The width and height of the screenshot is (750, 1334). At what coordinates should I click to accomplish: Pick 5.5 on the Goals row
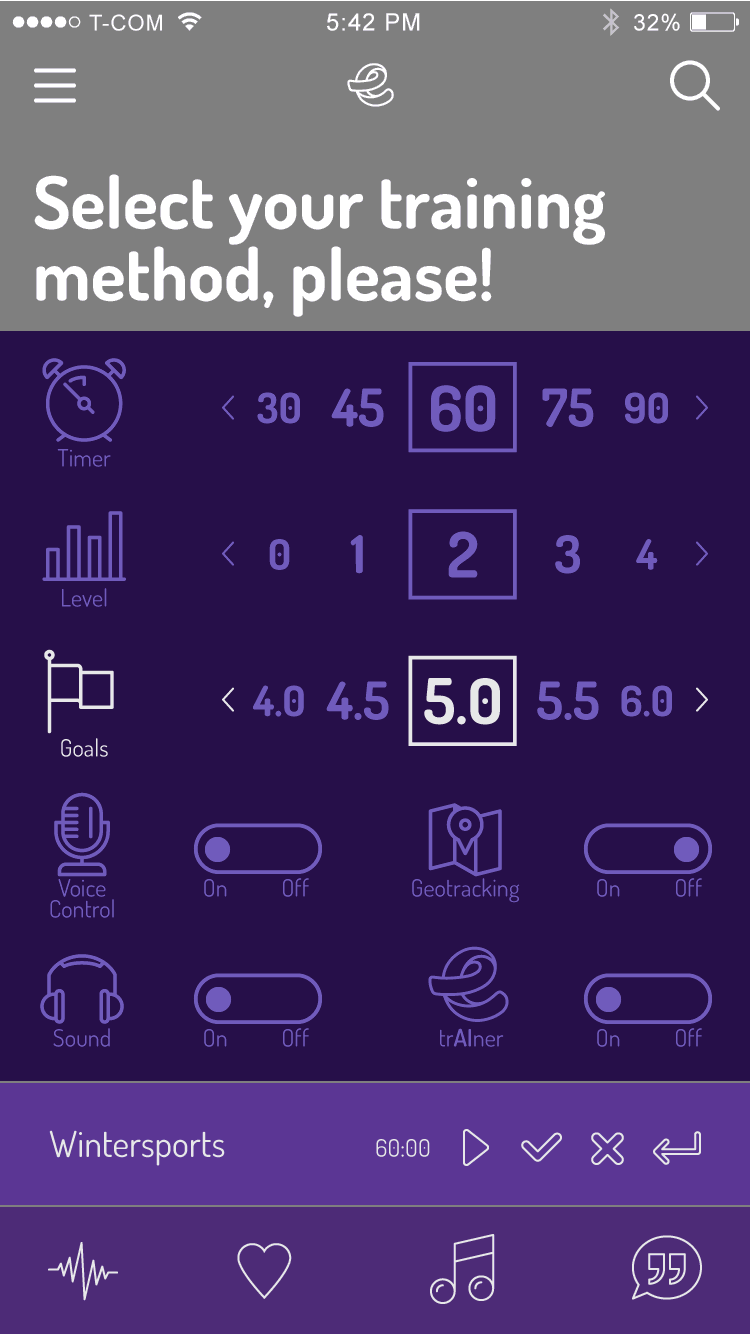(567, 701)
